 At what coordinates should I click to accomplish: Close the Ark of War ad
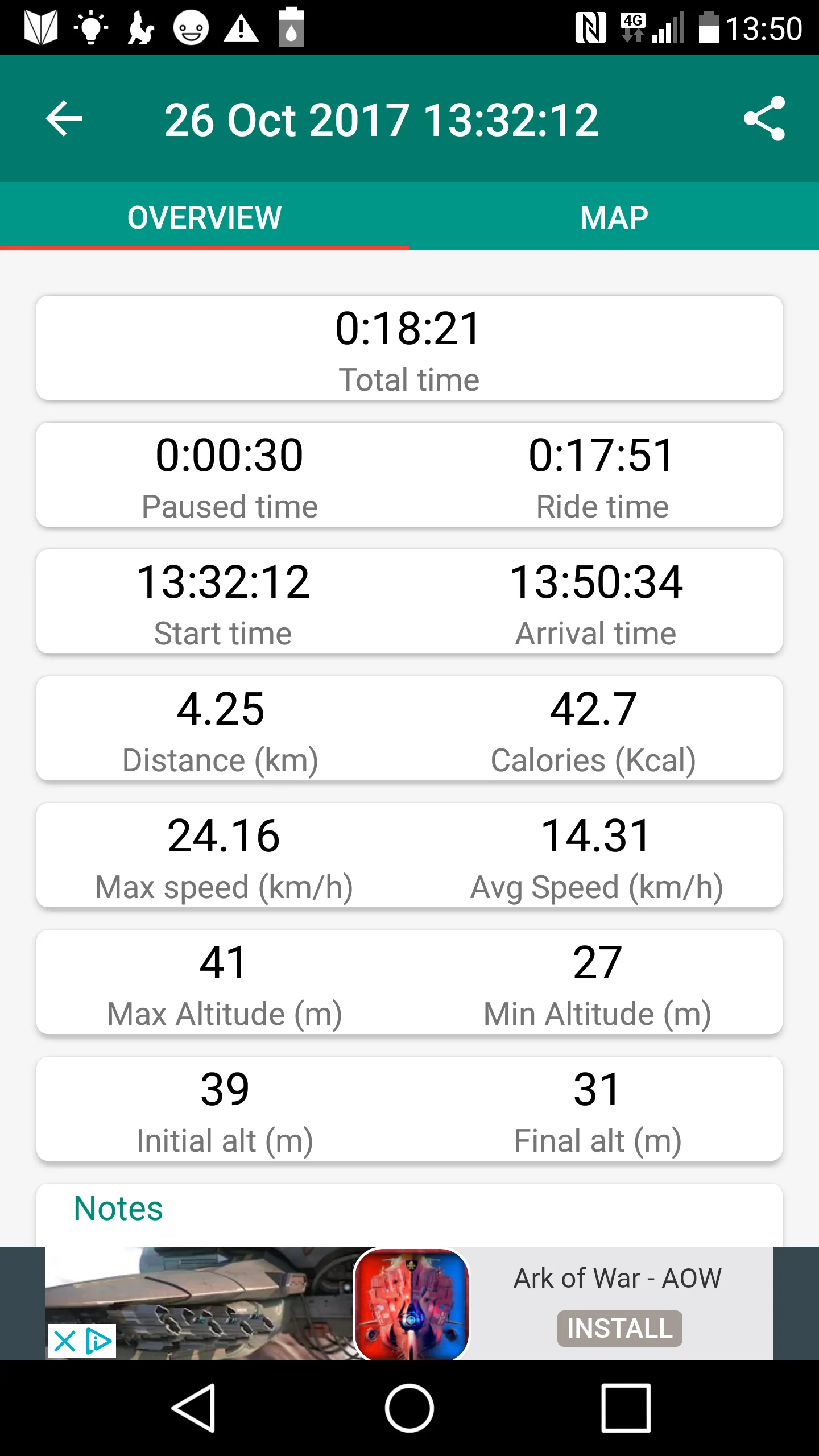pos(65,1341)
